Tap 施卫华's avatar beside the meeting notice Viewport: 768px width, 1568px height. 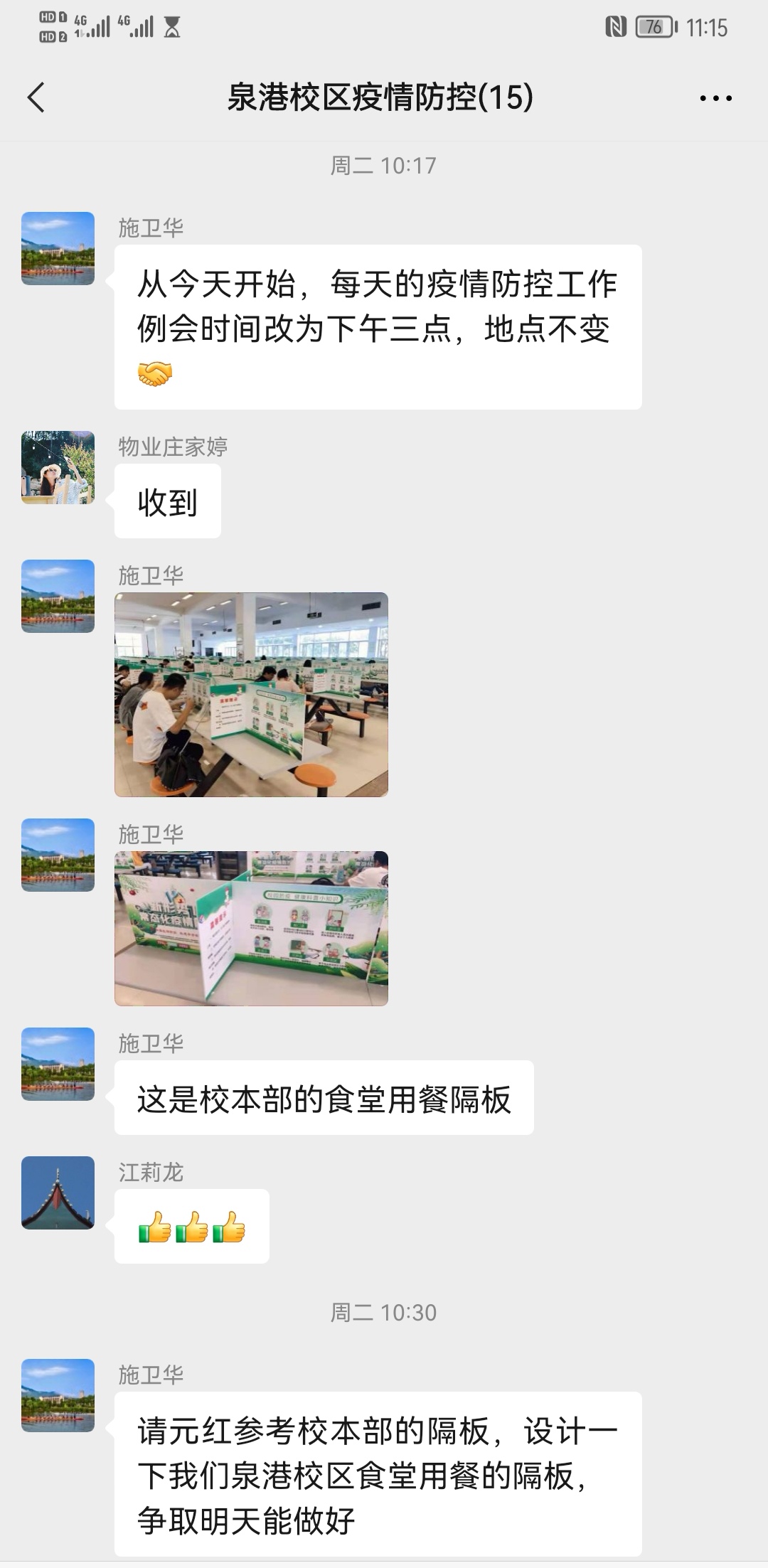pyautogui.click(x=58, y=248)
